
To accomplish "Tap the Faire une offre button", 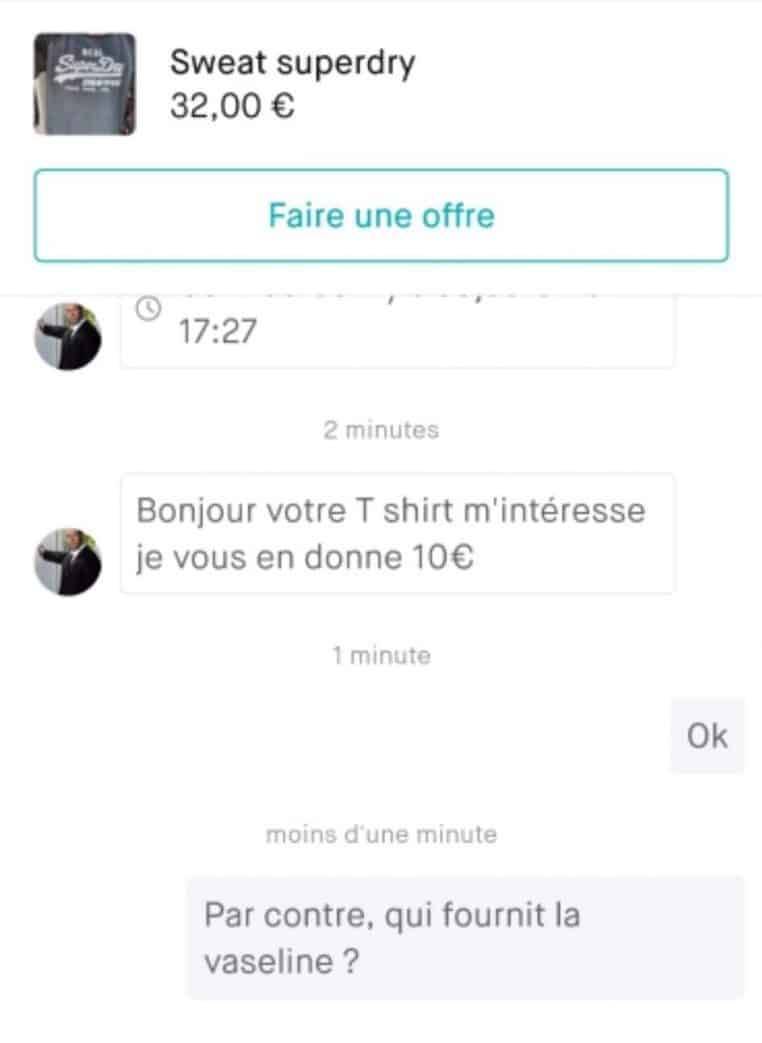I will (x=381, y=216).
